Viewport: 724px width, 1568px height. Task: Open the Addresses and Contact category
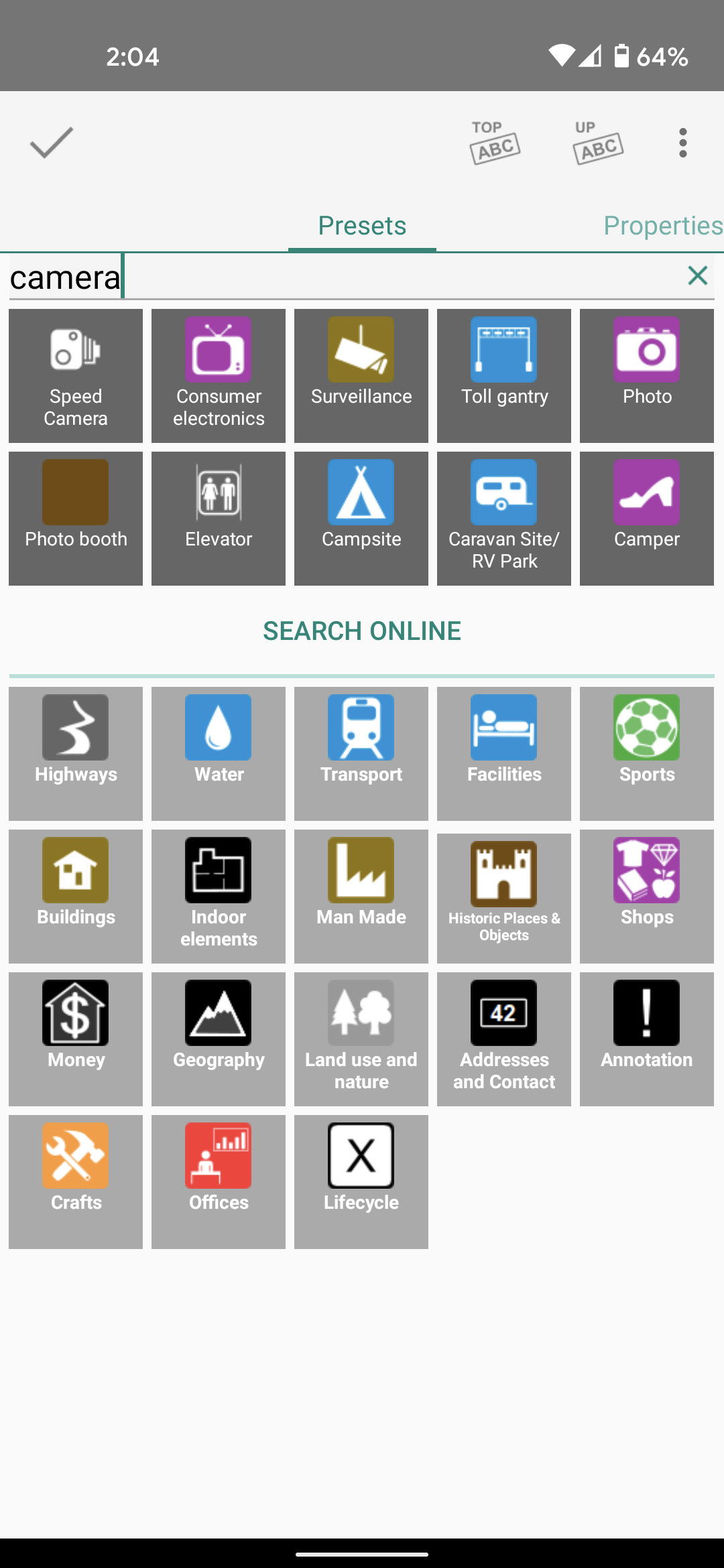(x=504, y=1039)
